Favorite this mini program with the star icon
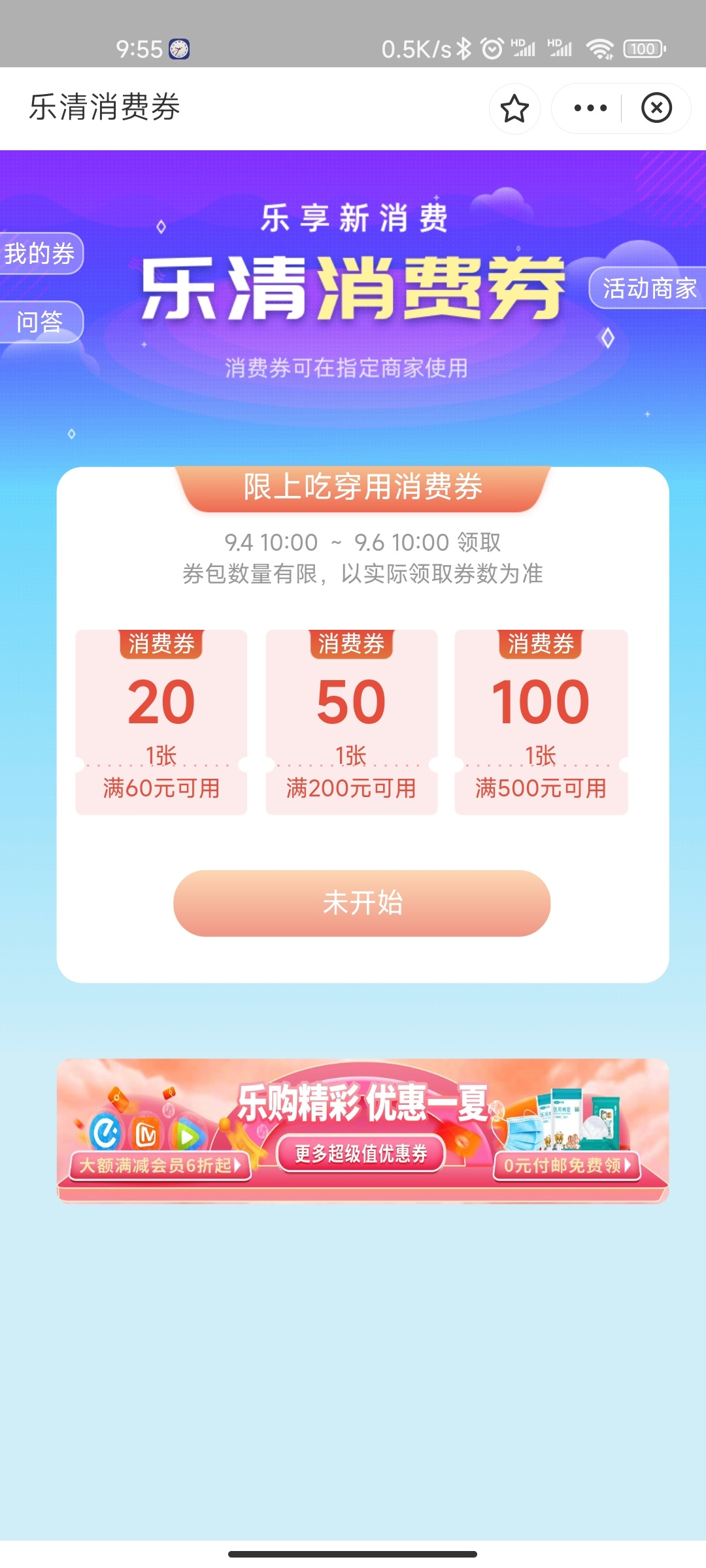 [x=514, y=108]
